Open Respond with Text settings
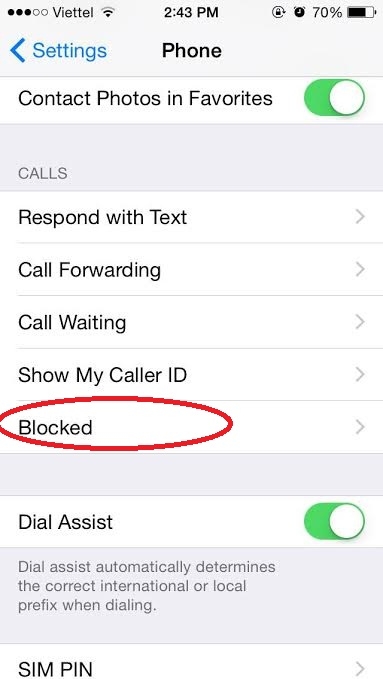This screenshot has height=679, width=383. 192,217
